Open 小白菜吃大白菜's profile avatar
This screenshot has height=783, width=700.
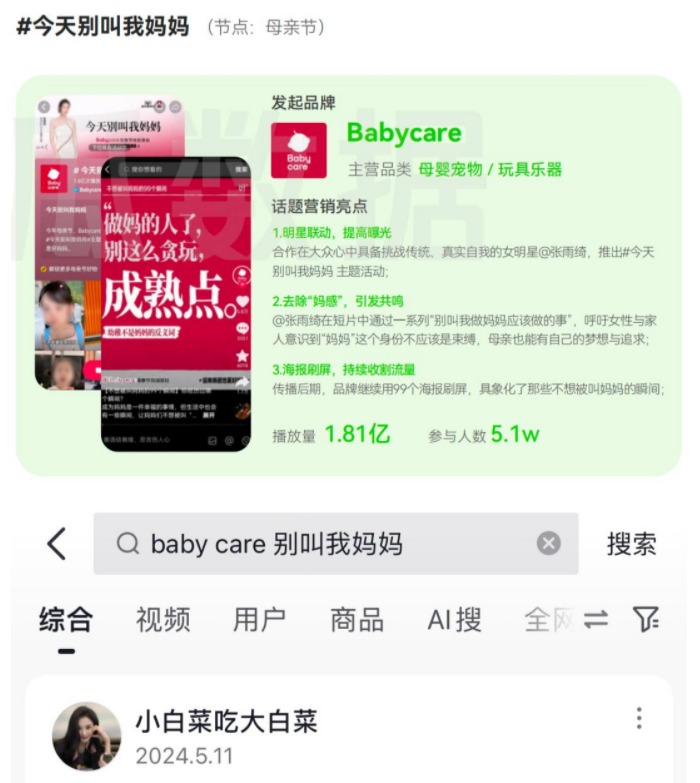[87, 735]
